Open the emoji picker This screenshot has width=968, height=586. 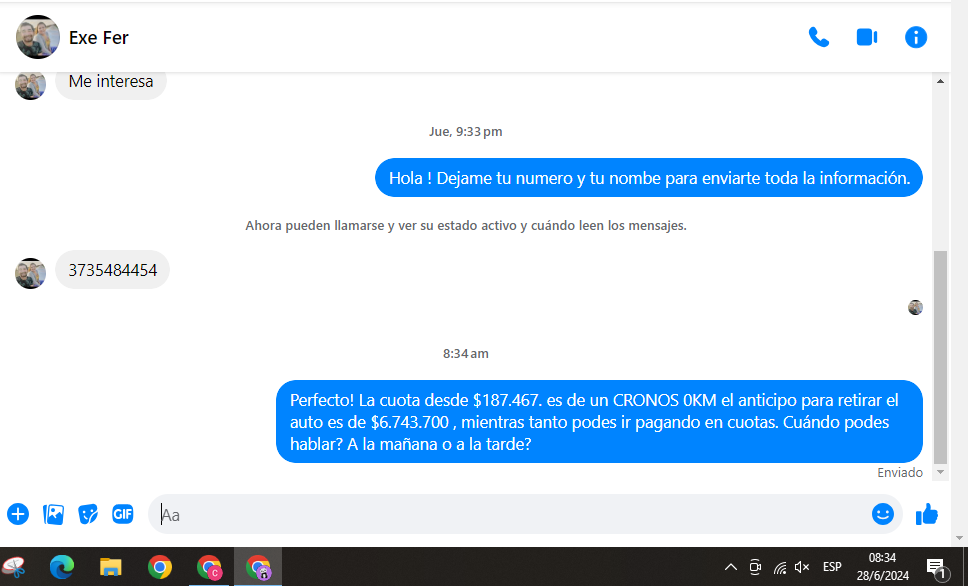coord(882,514)
